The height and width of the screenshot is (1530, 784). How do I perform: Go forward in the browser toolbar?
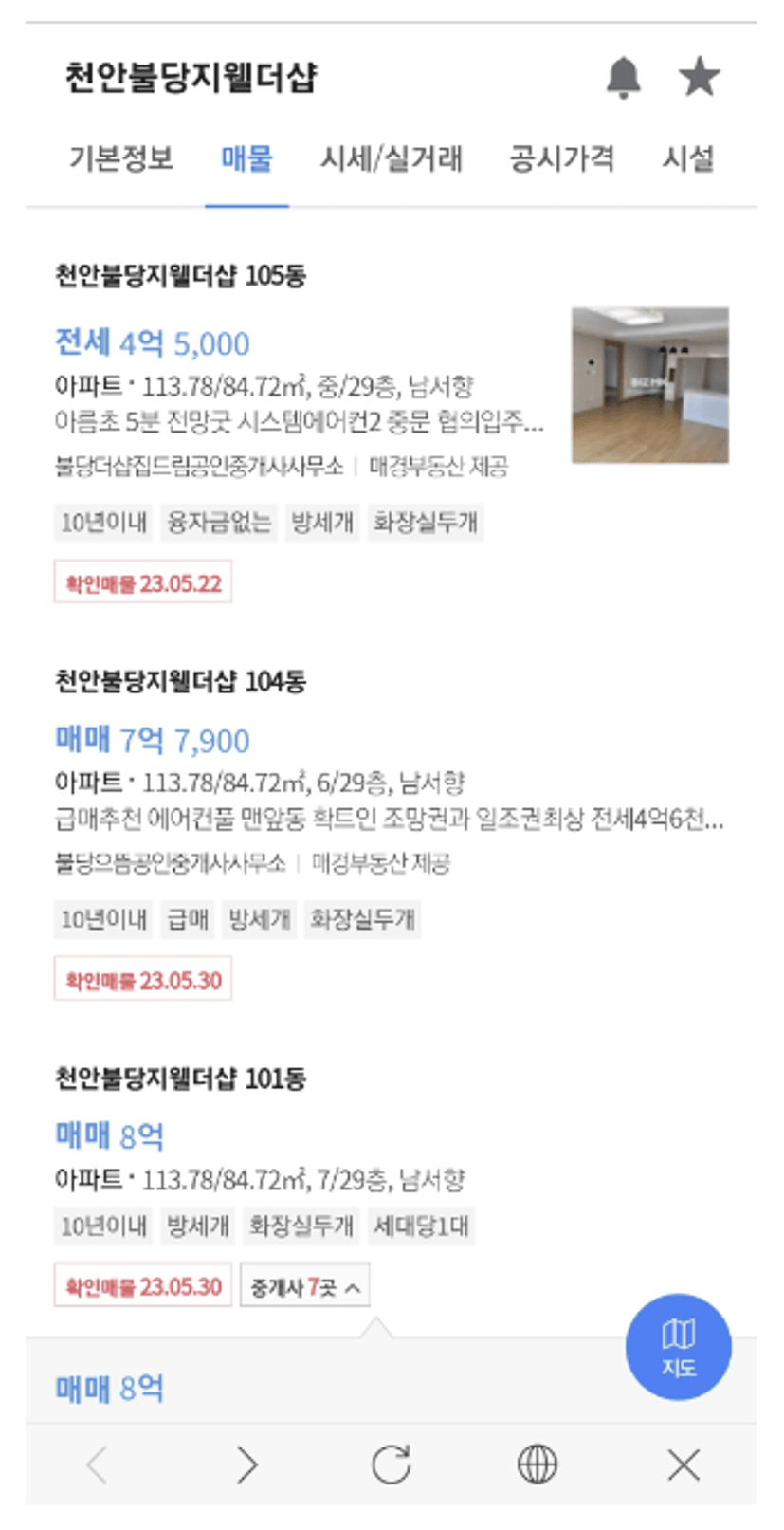point(246,1465)
